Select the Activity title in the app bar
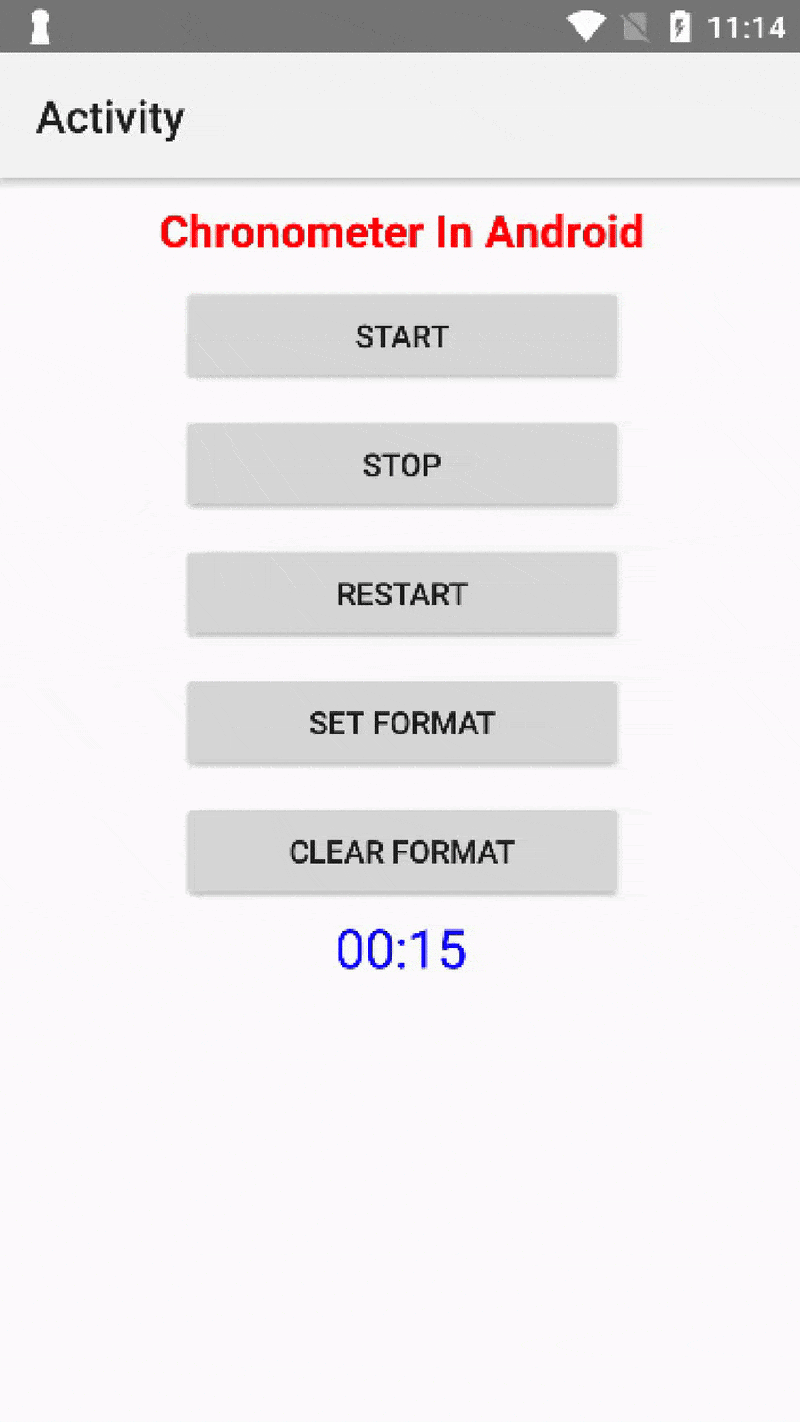Image resolution: width=800 pixels, height=1422 pixels. pos(110,117)
